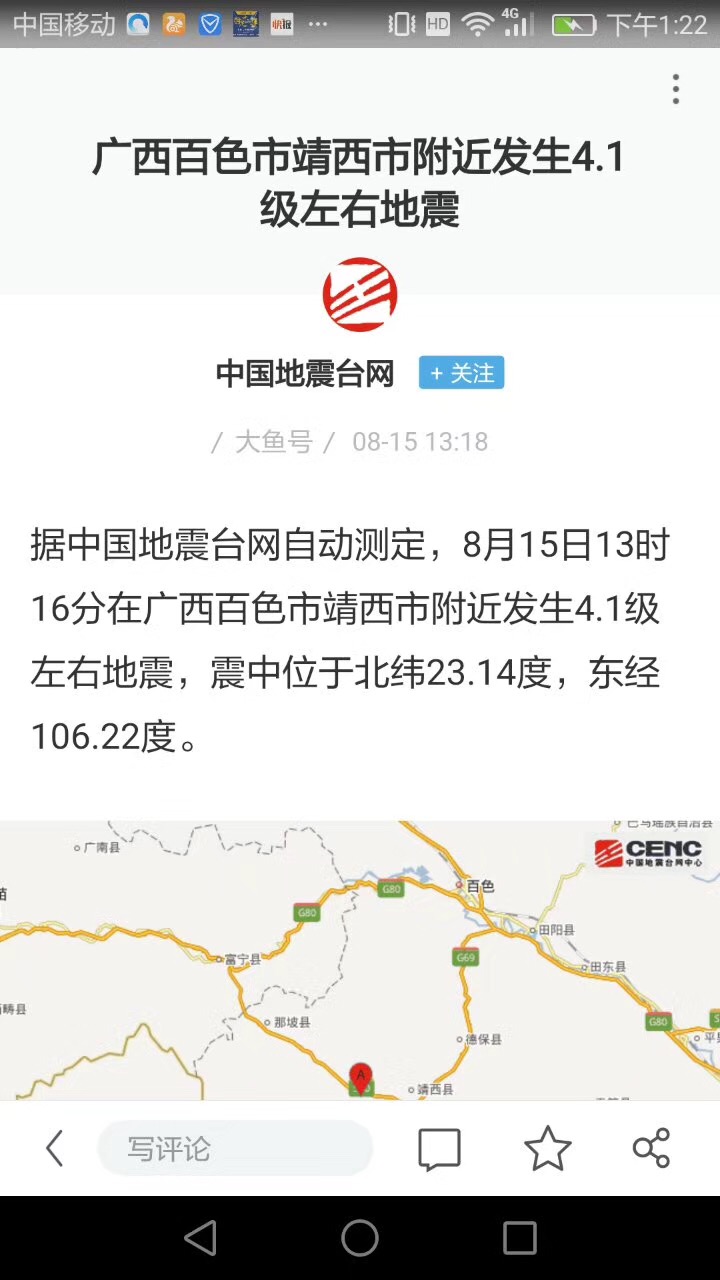Go back with the bottom arrow
This screenshot has width=720, height=1280.
click(55, 1148)
